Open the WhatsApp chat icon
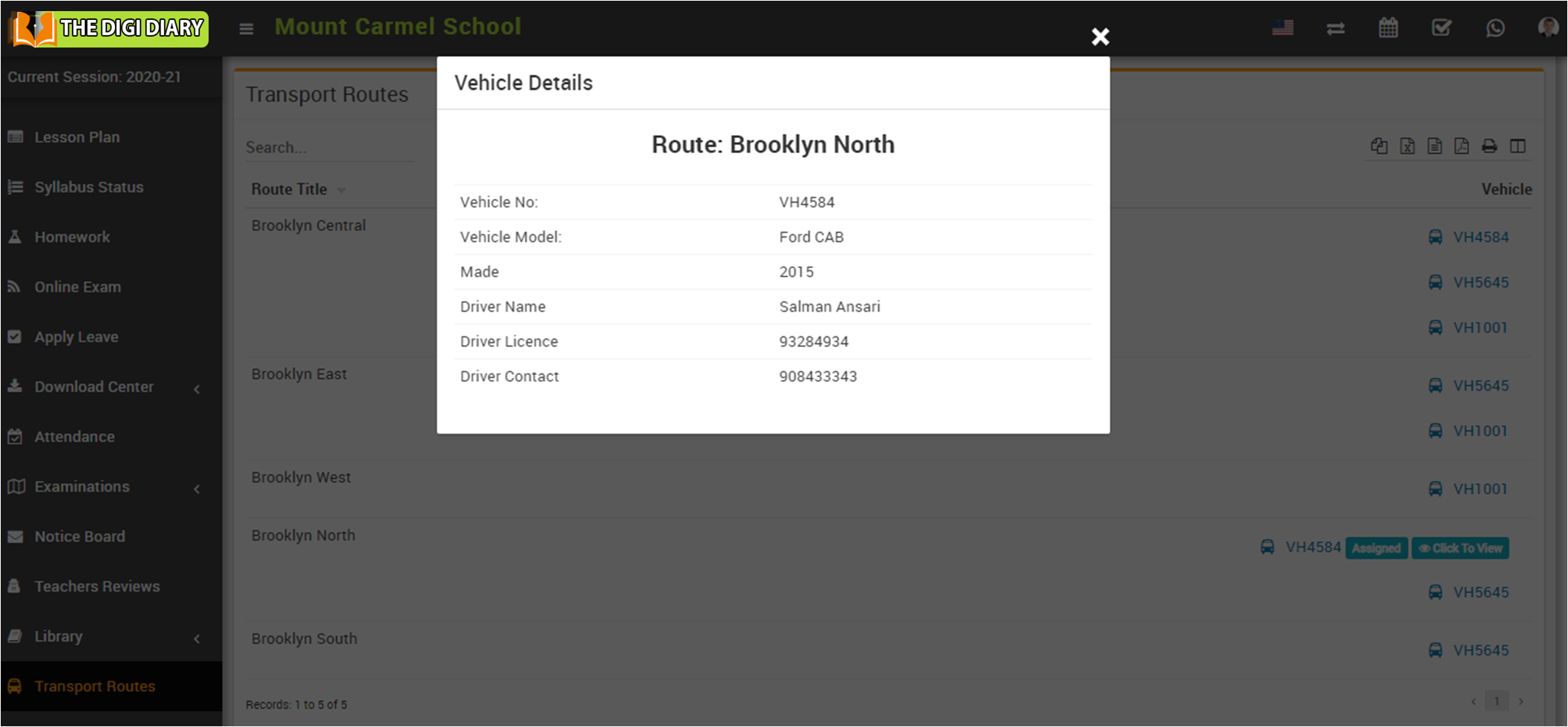This screenshot has width=1568, height=727. click(1495, 28)
